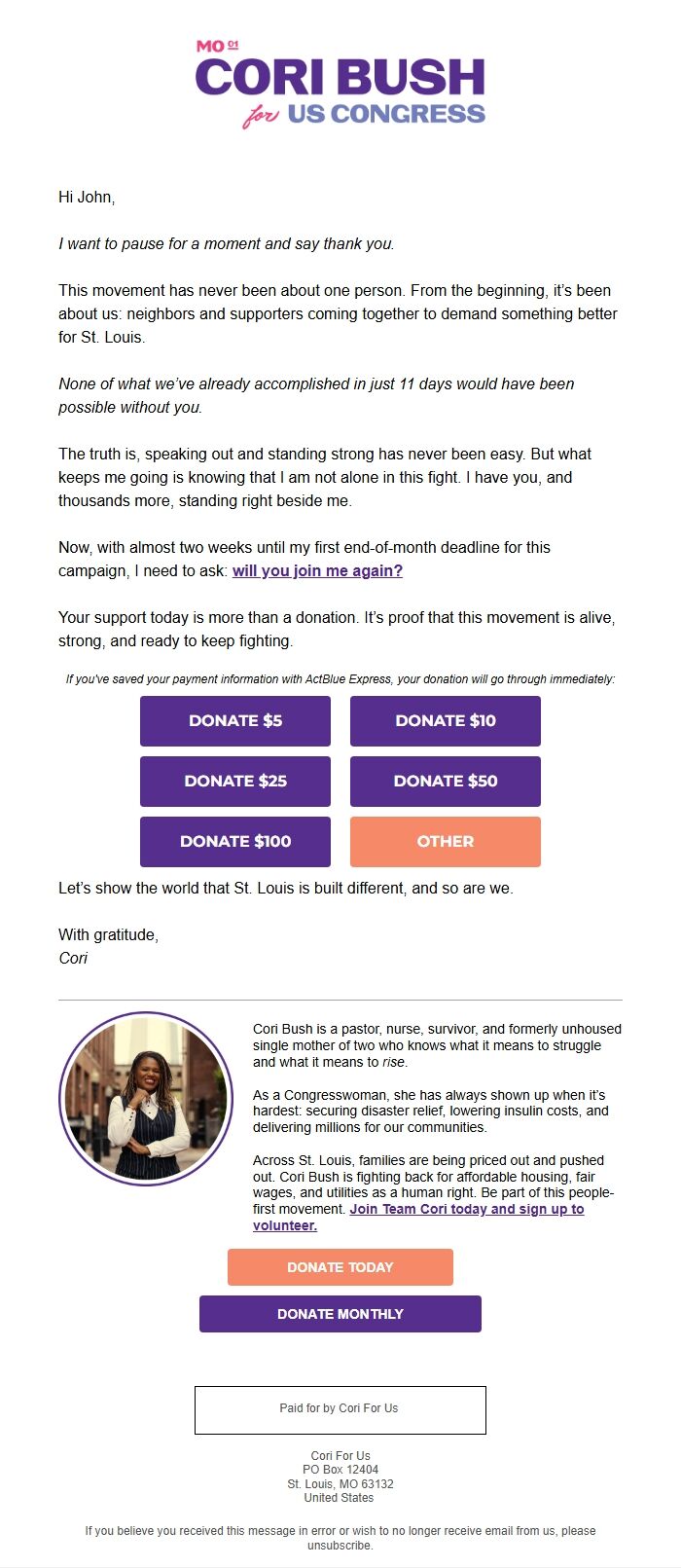The width and height of the screenshot is (681, 1568).
Task: Tap the DONATE $5 button
Action: tap(235, 721)
